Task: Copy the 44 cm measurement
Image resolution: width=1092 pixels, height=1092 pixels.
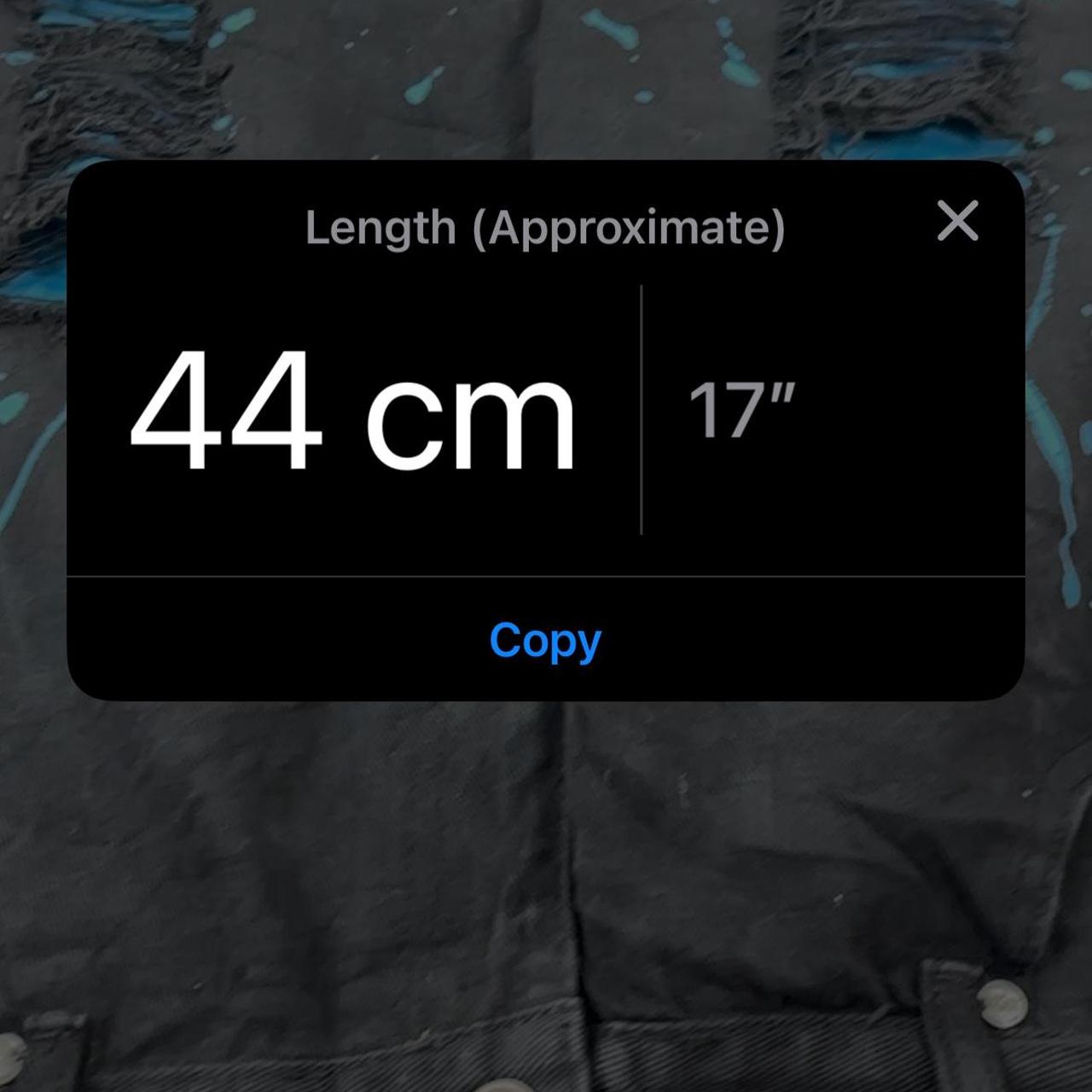Action: point(545,641)
